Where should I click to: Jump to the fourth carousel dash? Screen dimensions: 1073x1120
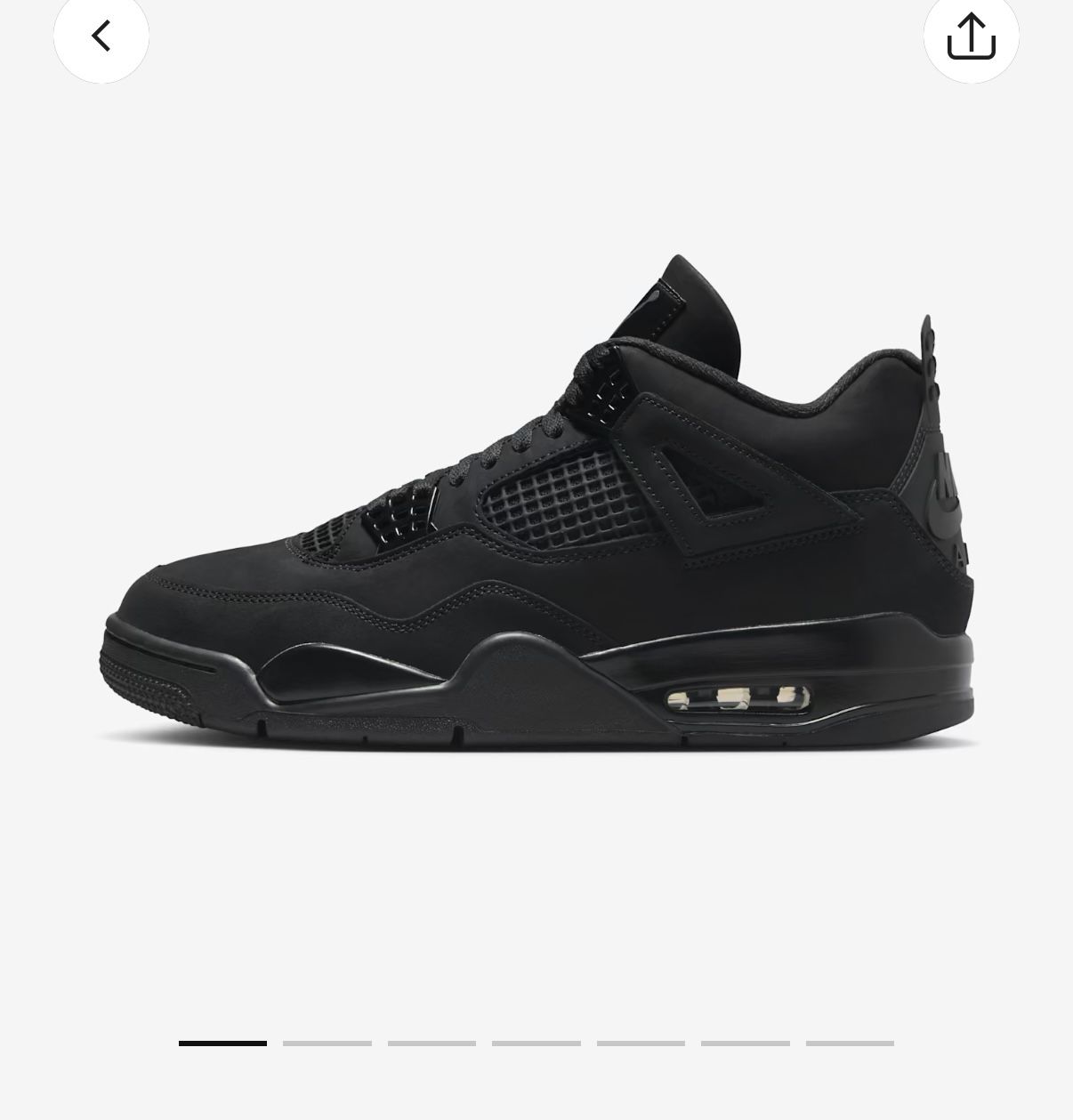pyautogui.click(x=536, y=1043)
